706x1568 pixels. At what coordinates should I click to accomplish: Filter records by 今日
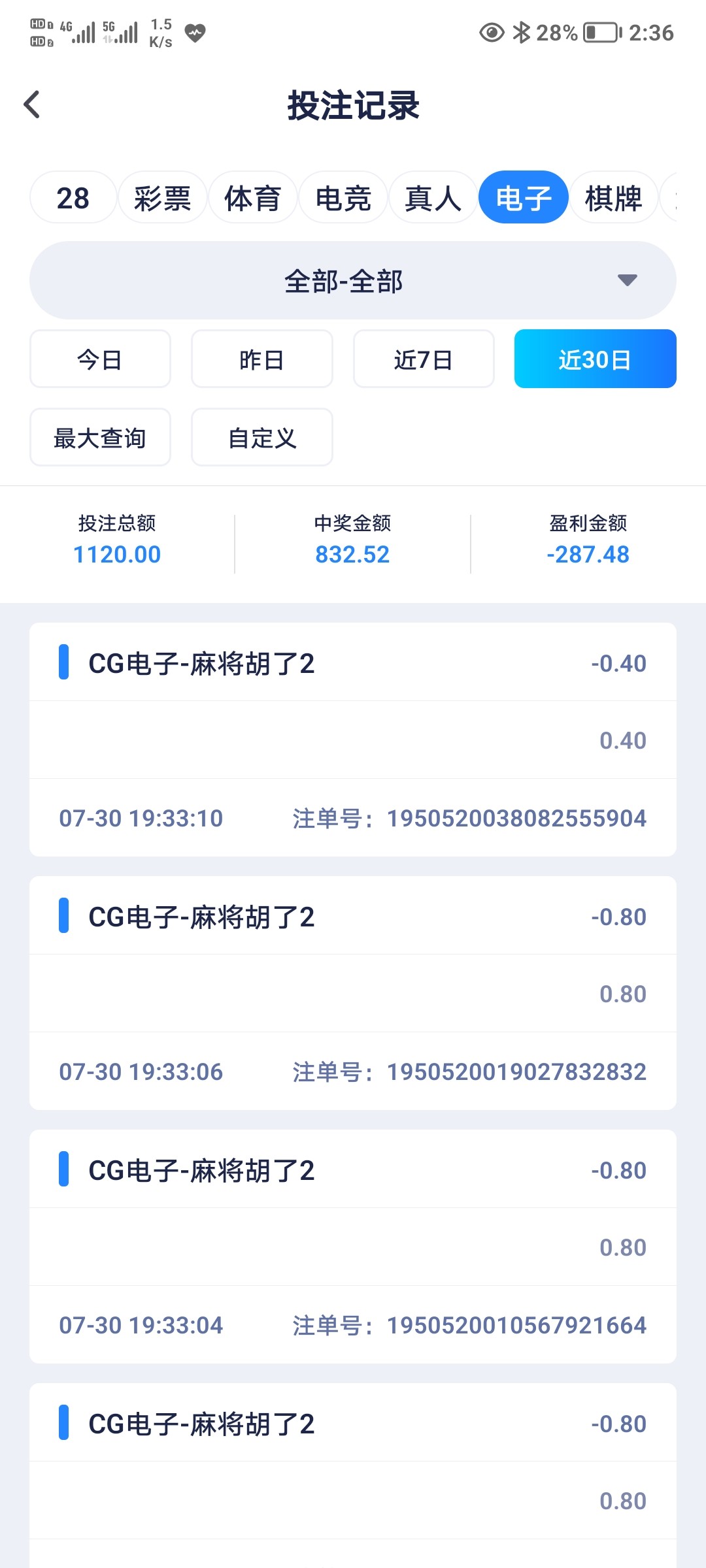point(100,359)
